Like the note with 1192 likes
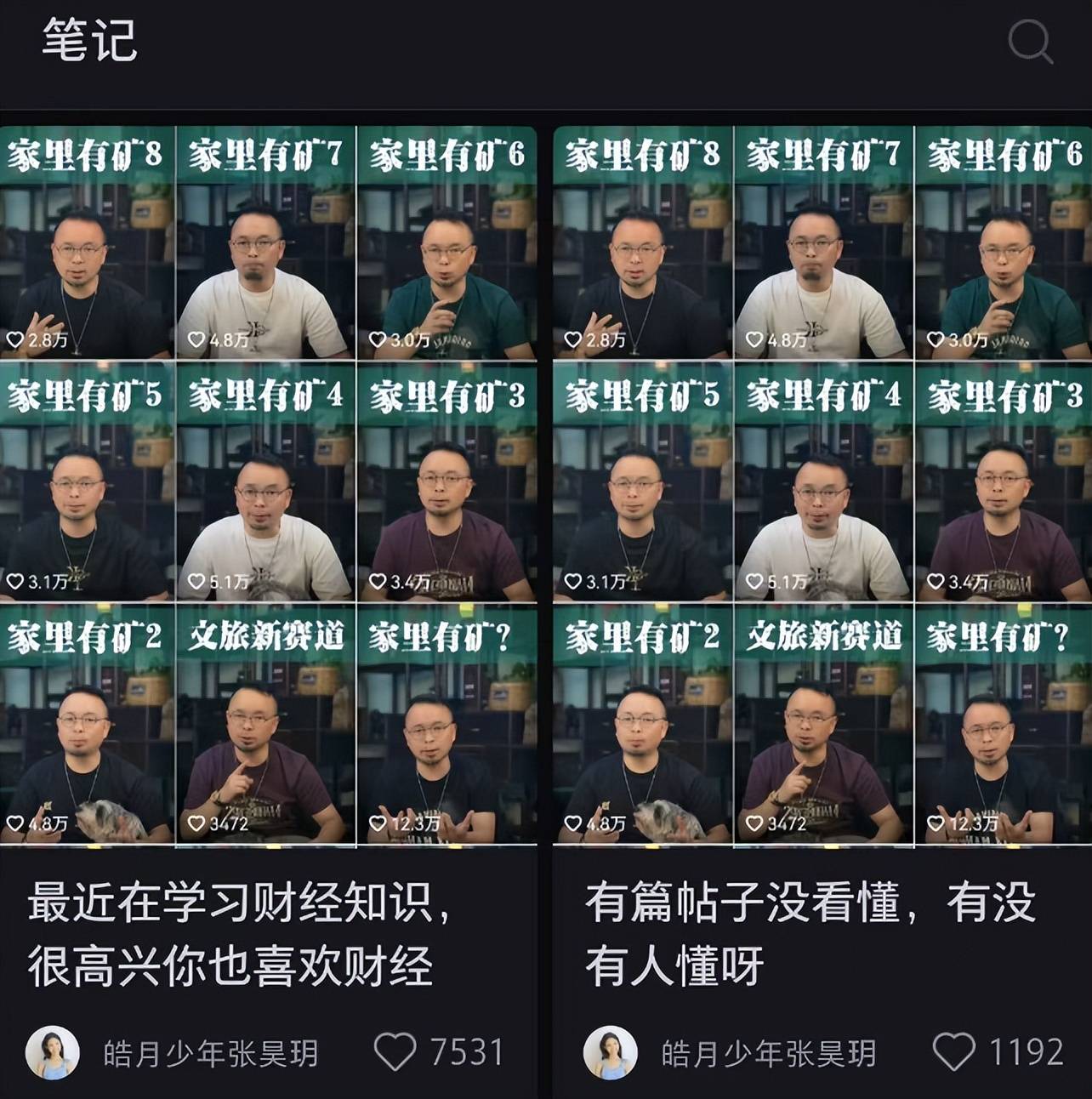1092x1099 pixels. point(953,1052)
